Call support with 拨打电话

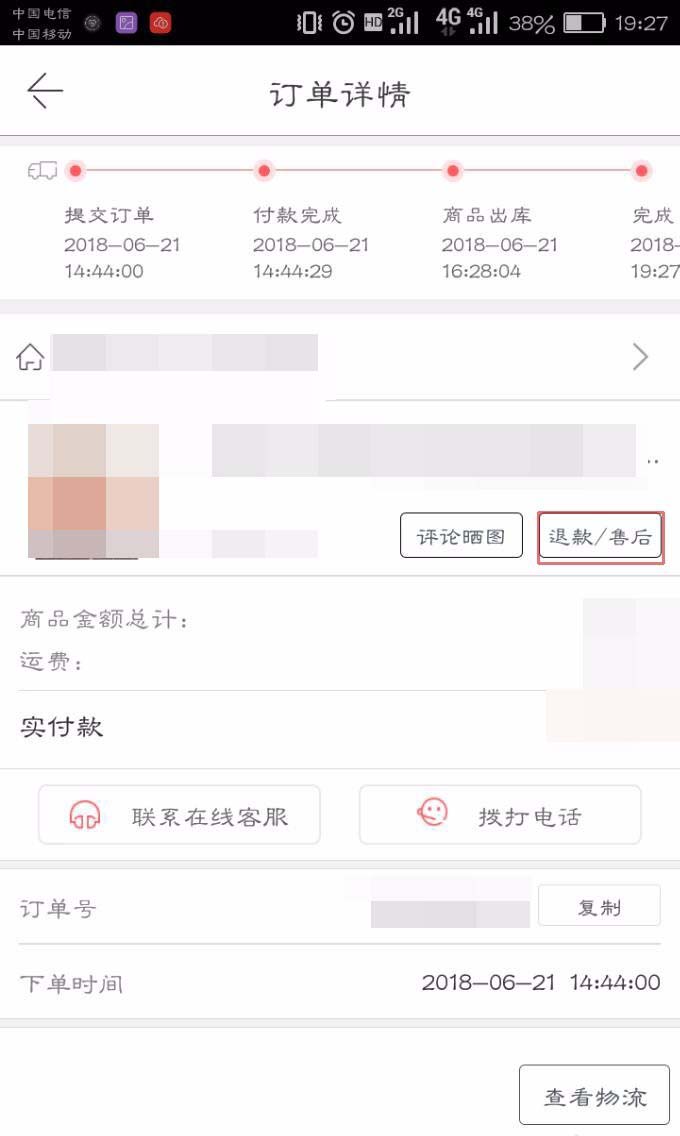pyautogui.click(x=500, y=815)
